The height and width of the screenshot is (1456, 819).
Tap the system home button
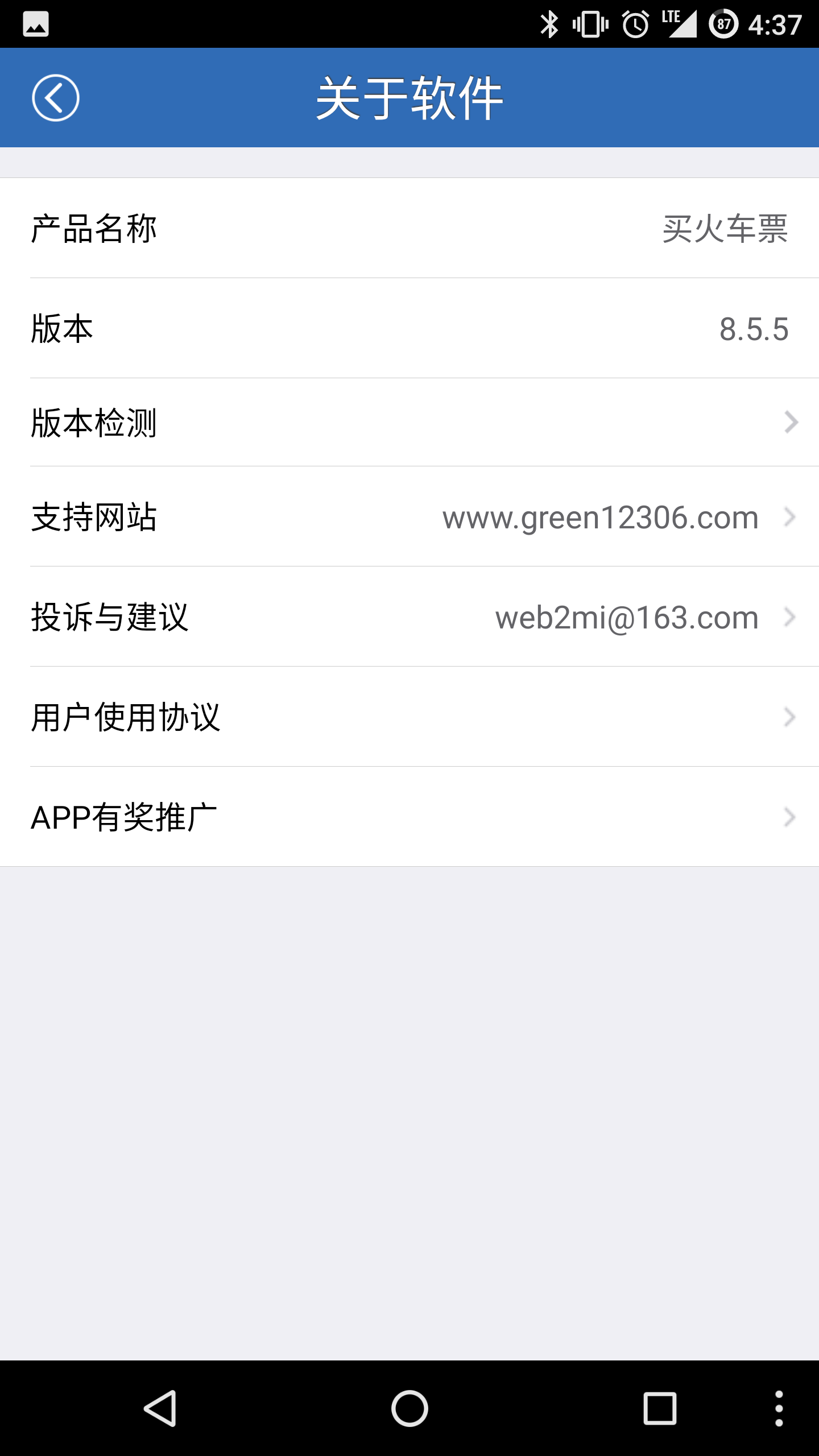tap(409, 1409)
